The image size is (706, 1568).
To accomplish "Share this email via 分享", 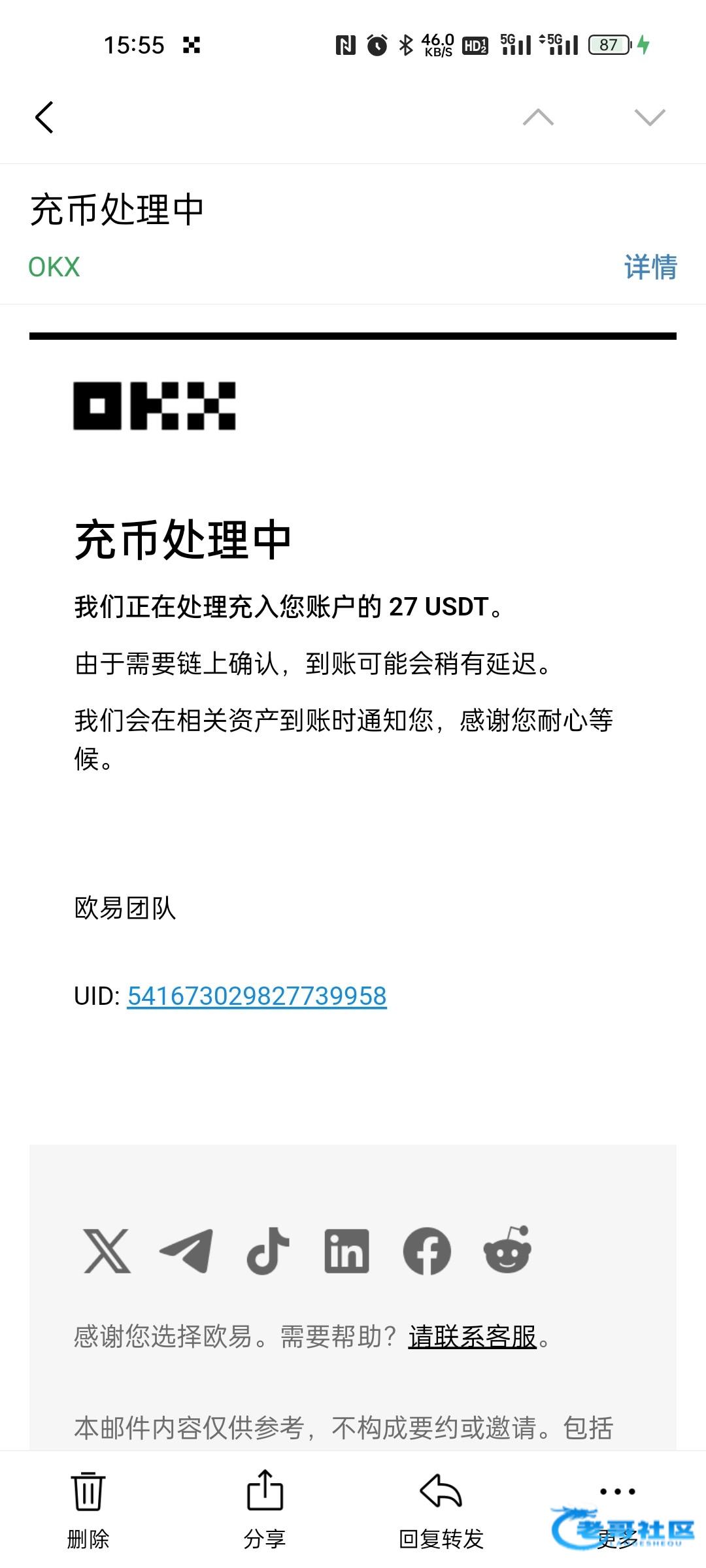I will [265, 1509].
